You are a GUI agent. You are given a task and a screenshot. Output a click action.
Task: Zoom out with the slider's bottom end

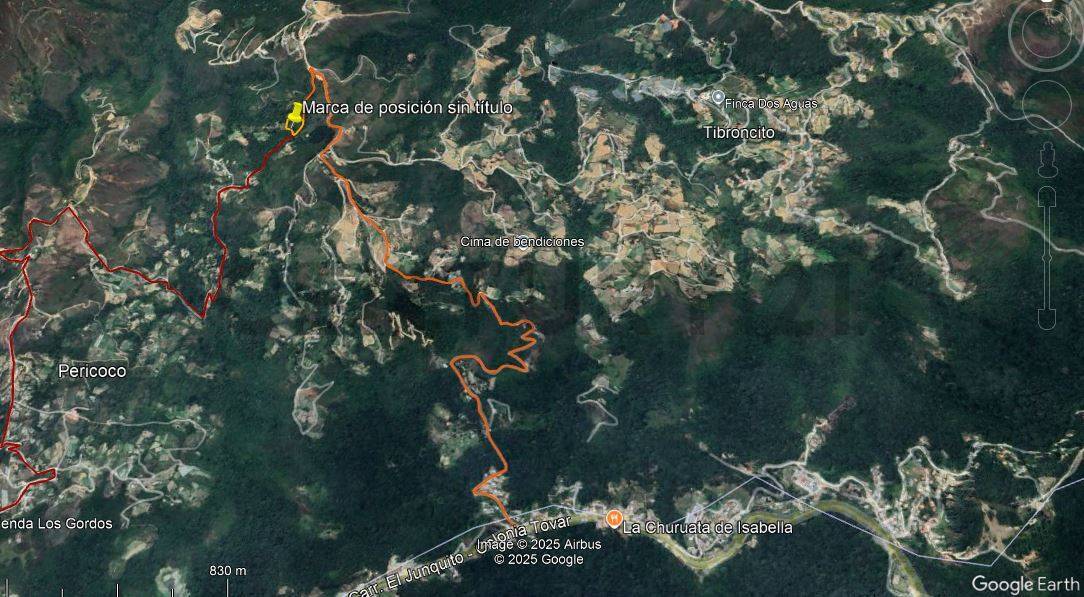(x=1047, y=319)
